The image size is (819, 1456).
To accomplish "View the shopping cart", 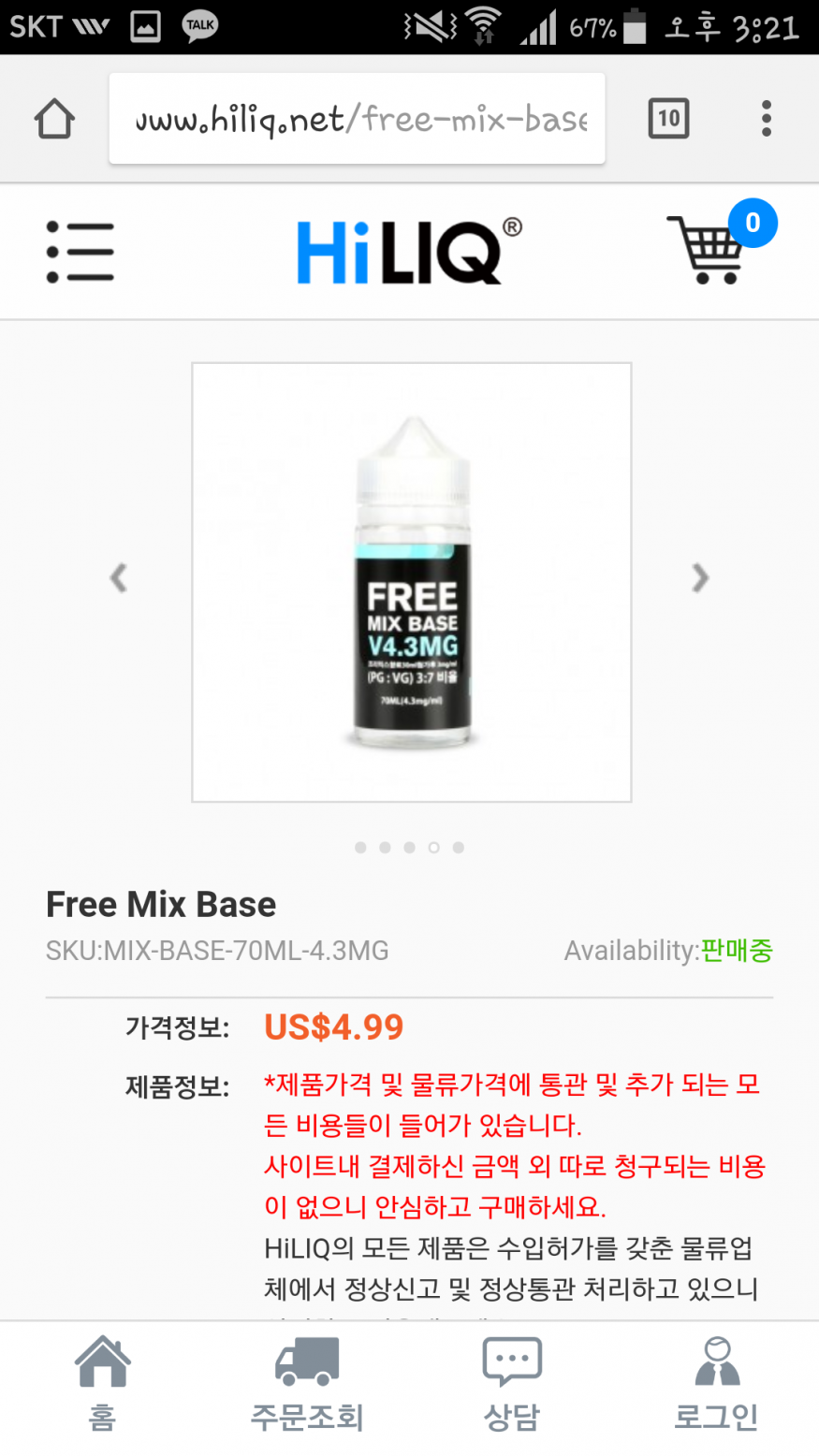I will click(709, 249).
